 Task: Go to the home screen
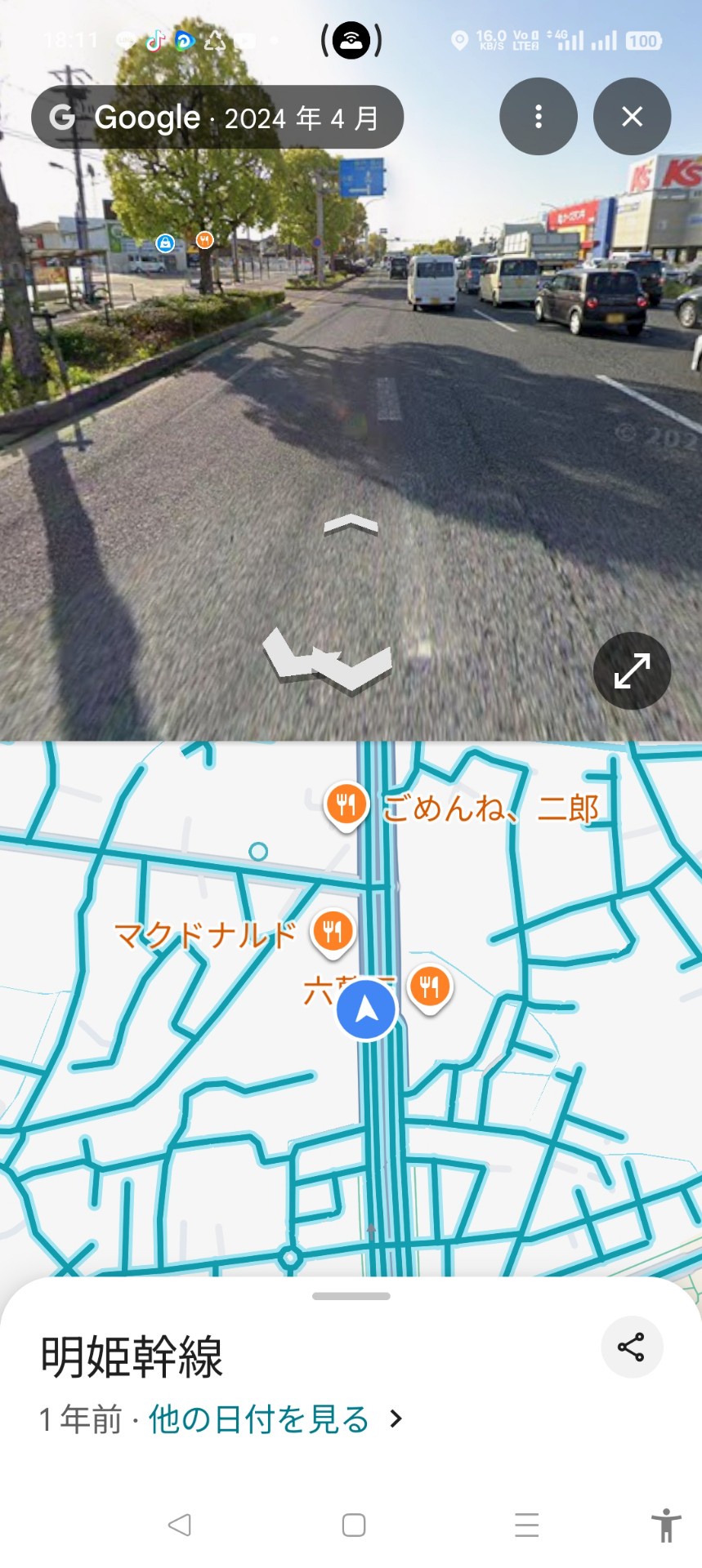(x=353, y=1525)
